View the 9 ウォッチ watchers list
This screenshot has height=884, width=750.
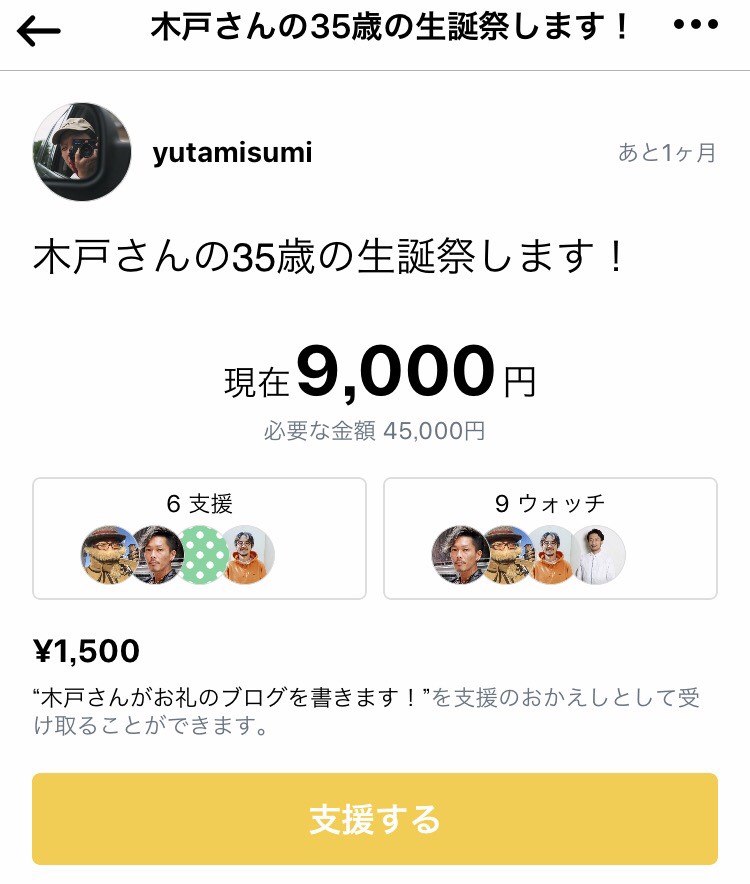pyautogui.click(x=550, y=538)
